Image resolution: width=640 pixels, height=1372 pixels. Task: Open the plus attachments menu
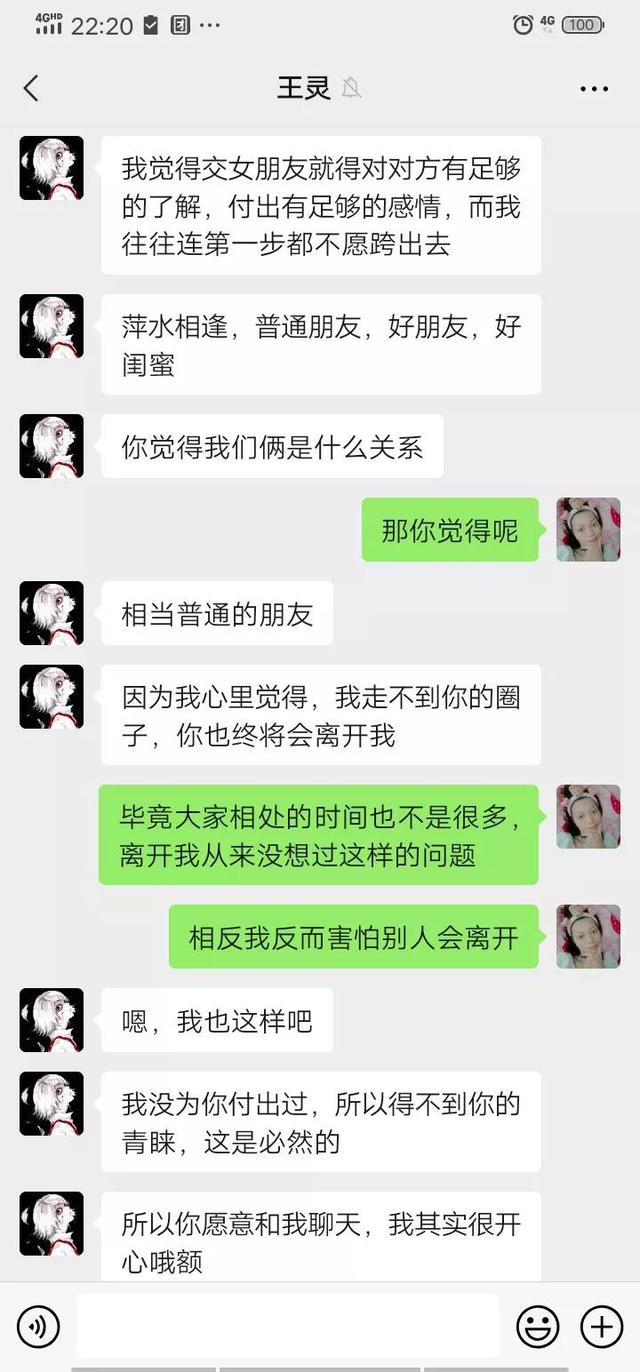point(602,1327)
